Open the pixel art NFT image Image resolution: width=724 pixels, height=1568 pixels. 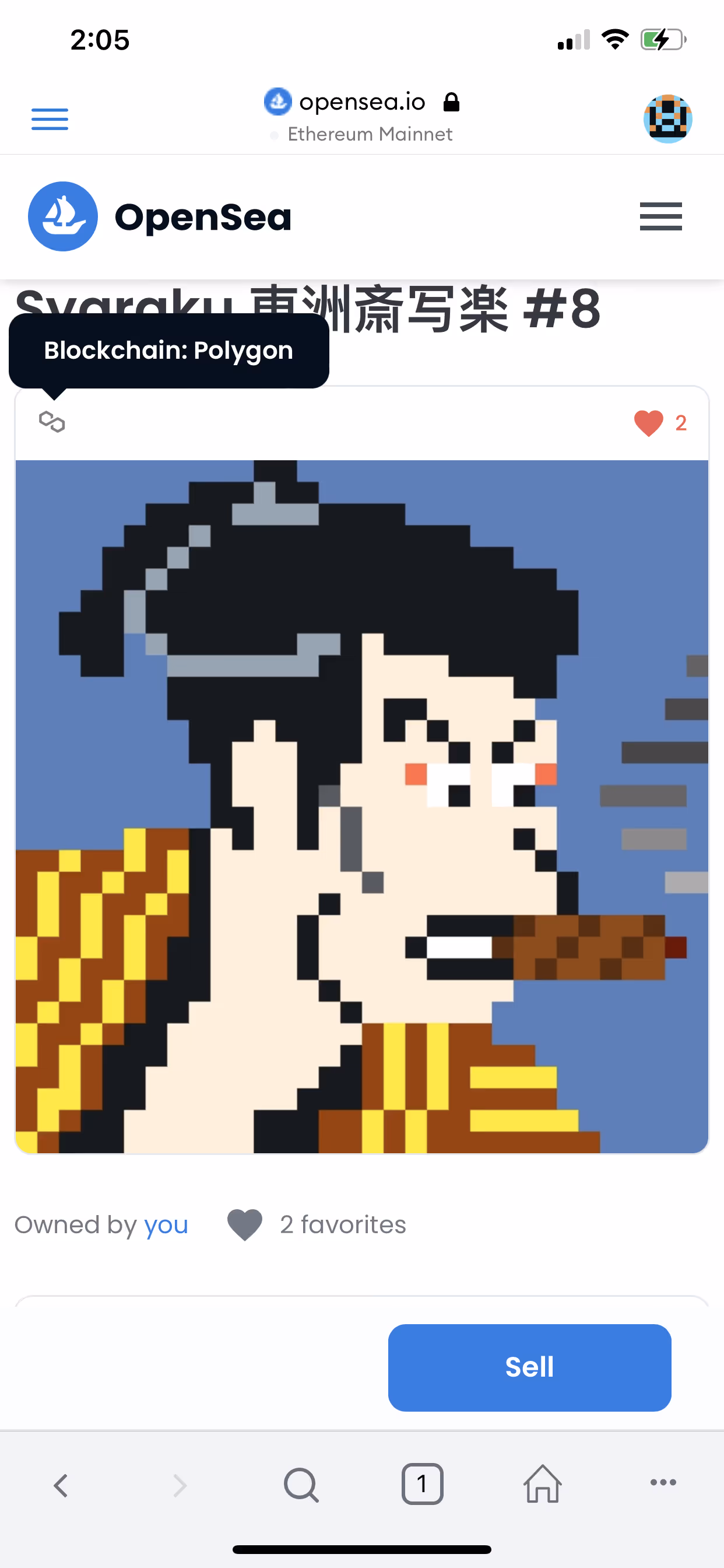pyautogui.click(x=362, y=807)
